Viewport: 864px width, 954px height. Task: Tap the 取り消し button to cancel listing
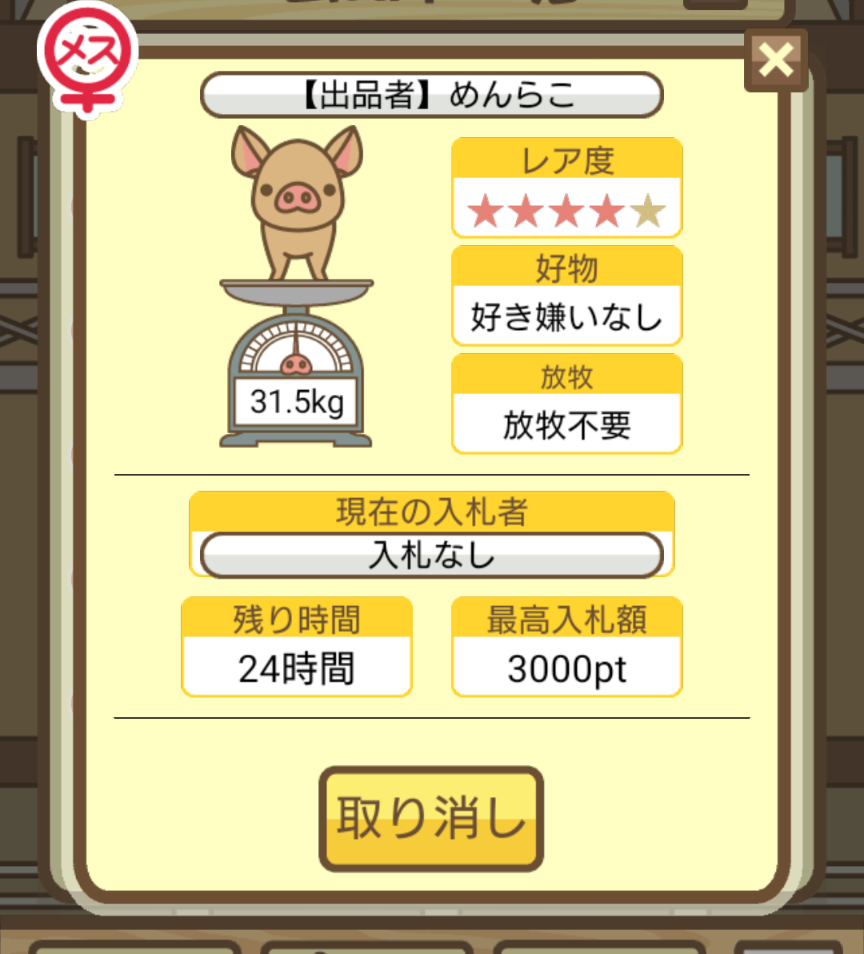431,819
